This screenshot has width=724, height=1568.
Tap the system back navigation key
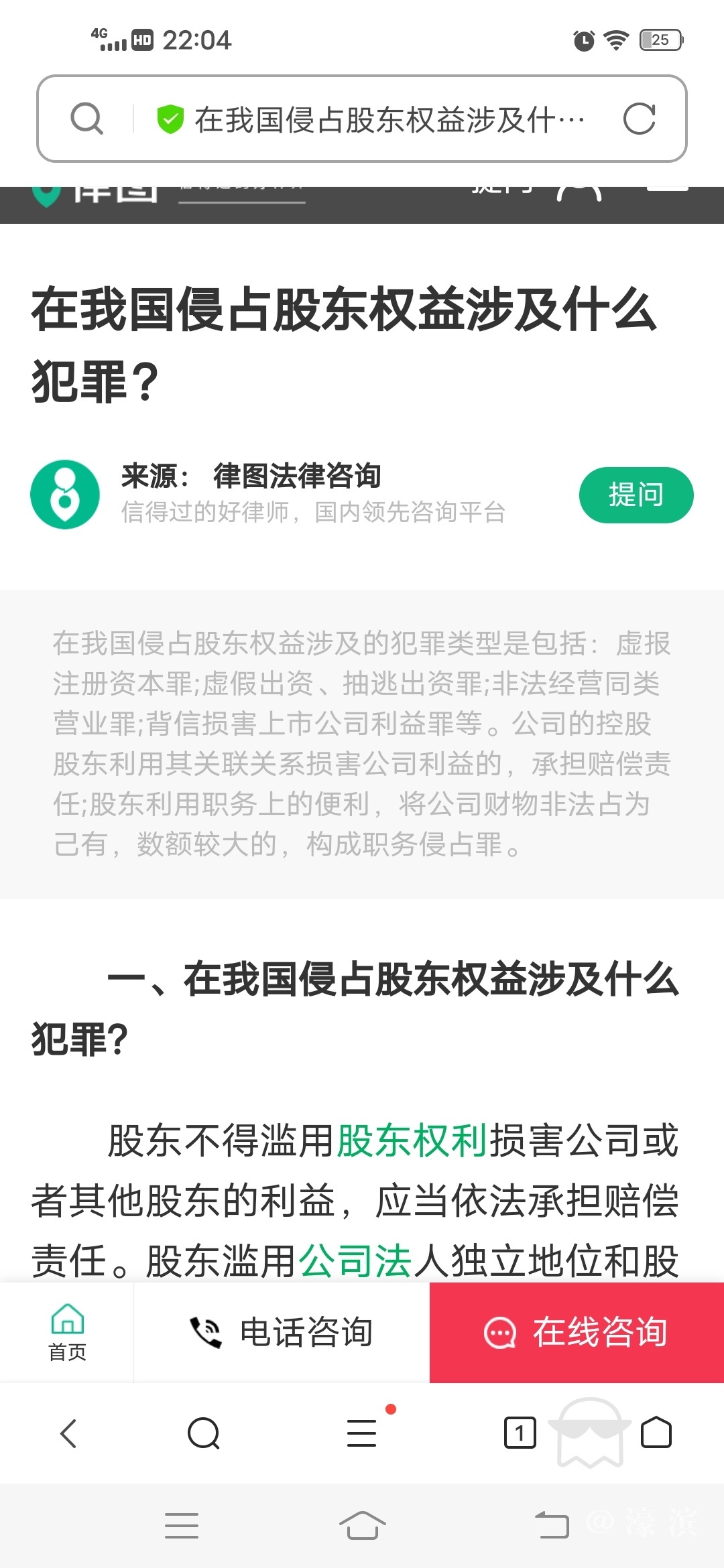tap(552, 1526)
